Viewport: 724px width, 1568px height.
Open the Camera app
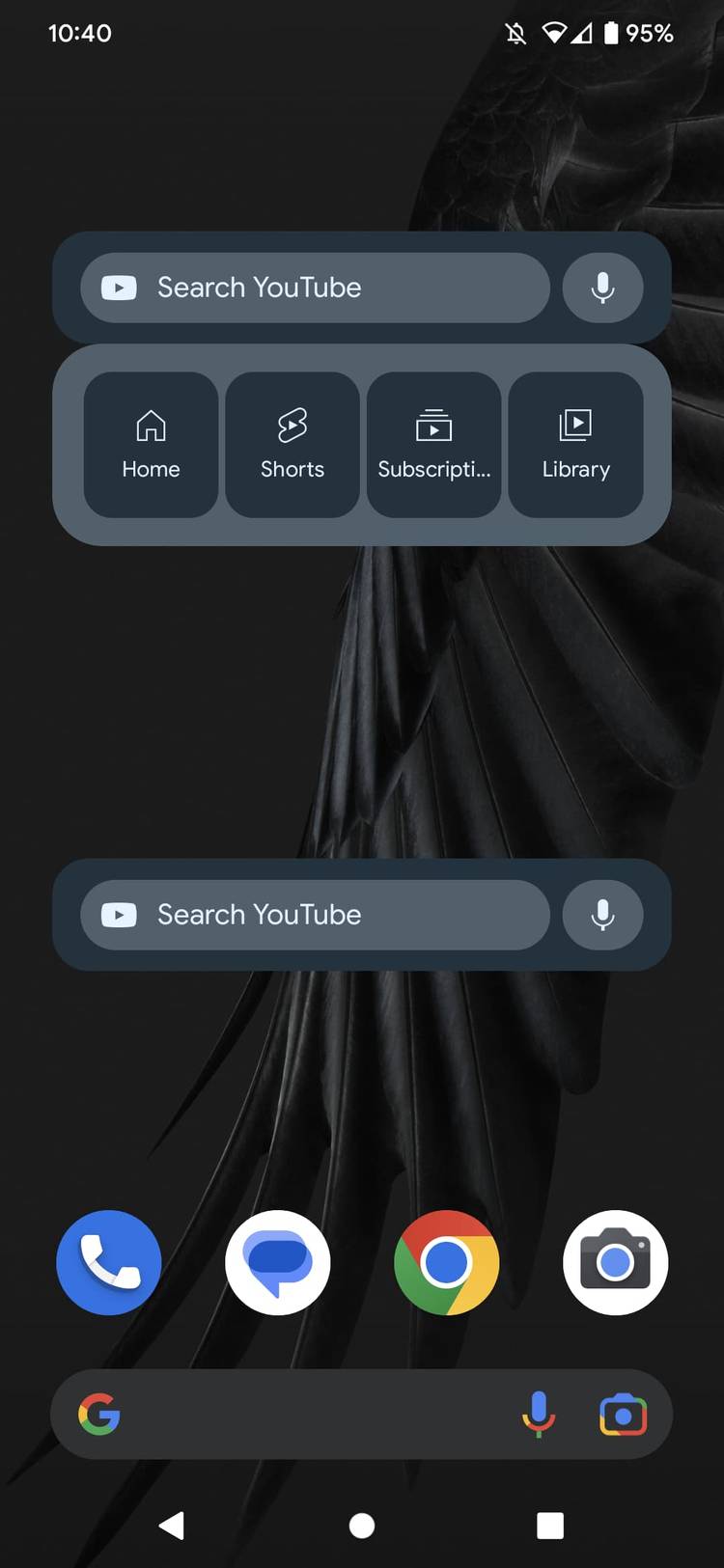[x=615, y=1262]
